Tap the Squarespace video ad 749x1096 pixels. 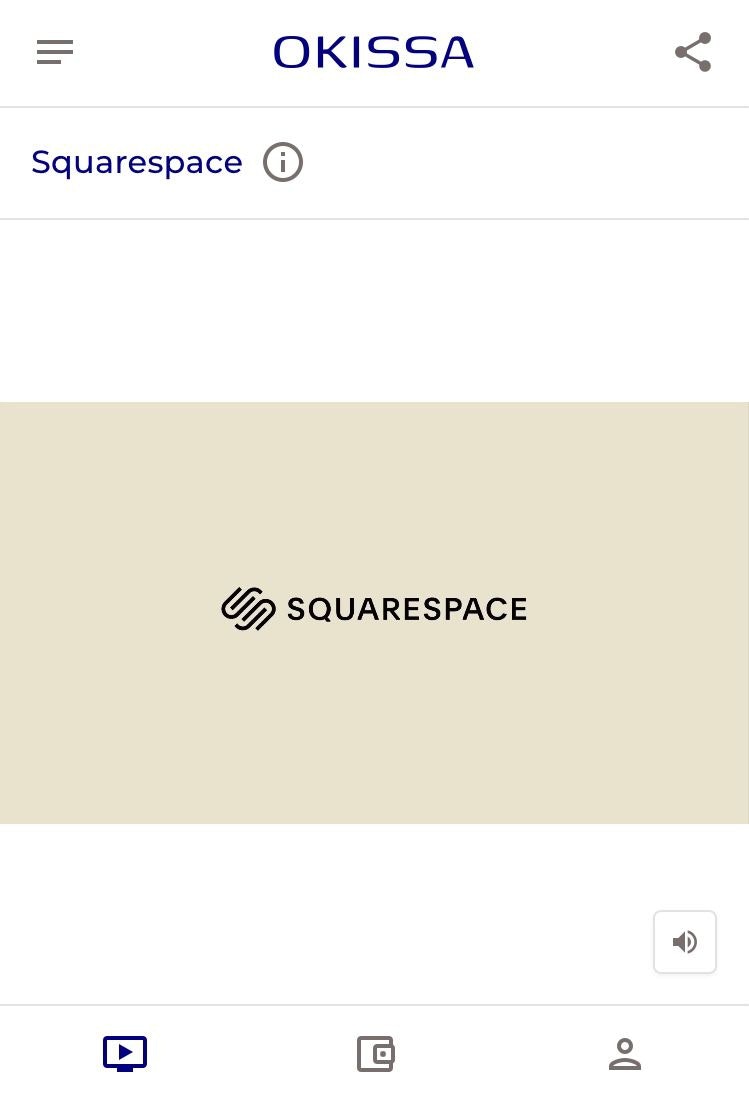(374, 612)
